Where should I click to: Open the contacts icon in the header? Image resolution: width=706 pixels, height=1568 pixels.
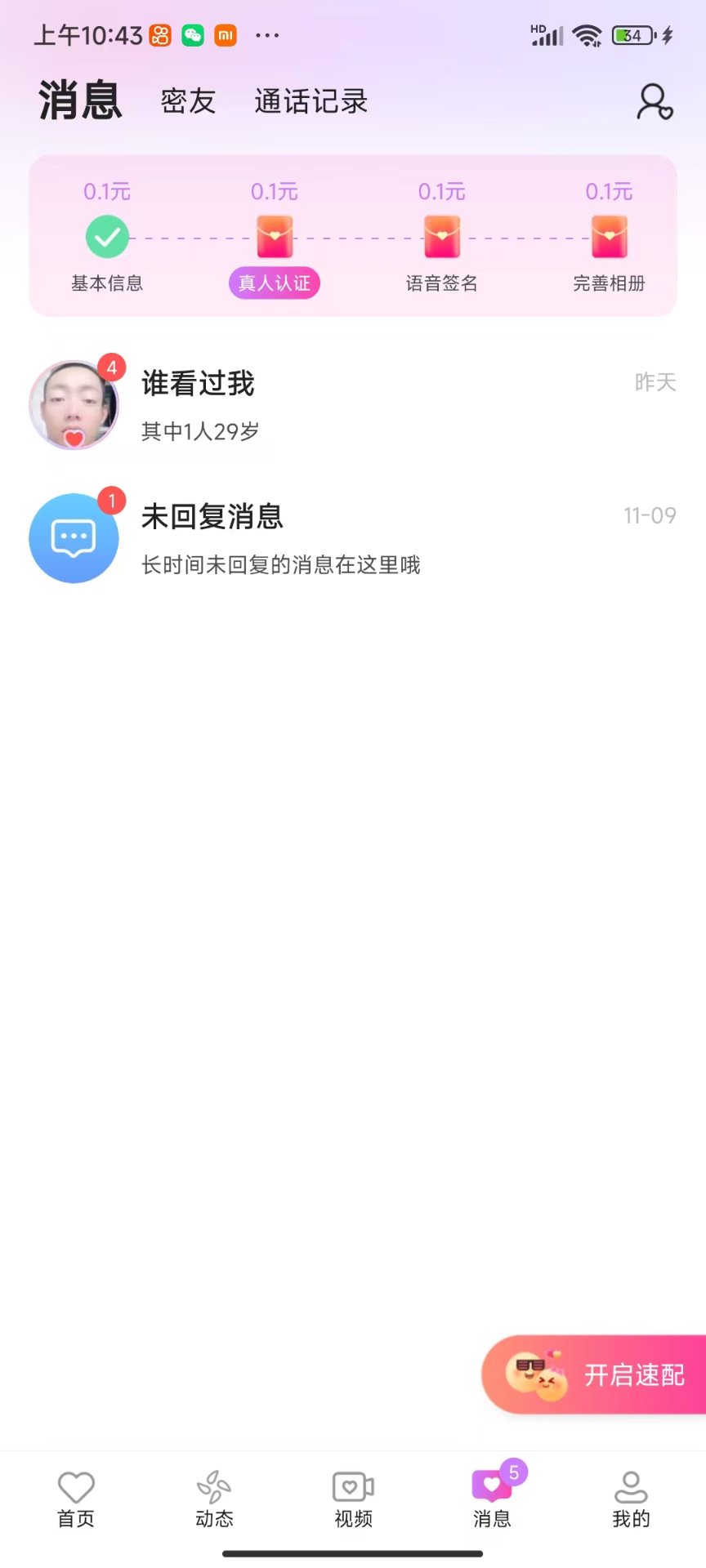pyautogui.click(x=655, y=102)
